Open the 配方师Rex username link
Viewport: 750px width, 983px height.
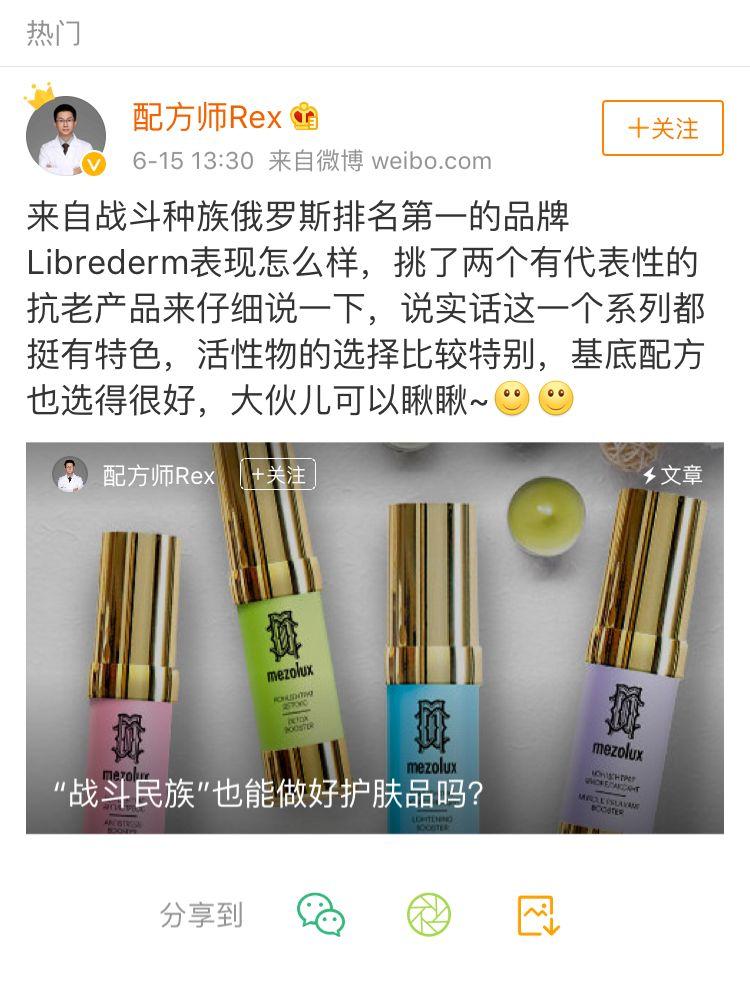[207, 118]
